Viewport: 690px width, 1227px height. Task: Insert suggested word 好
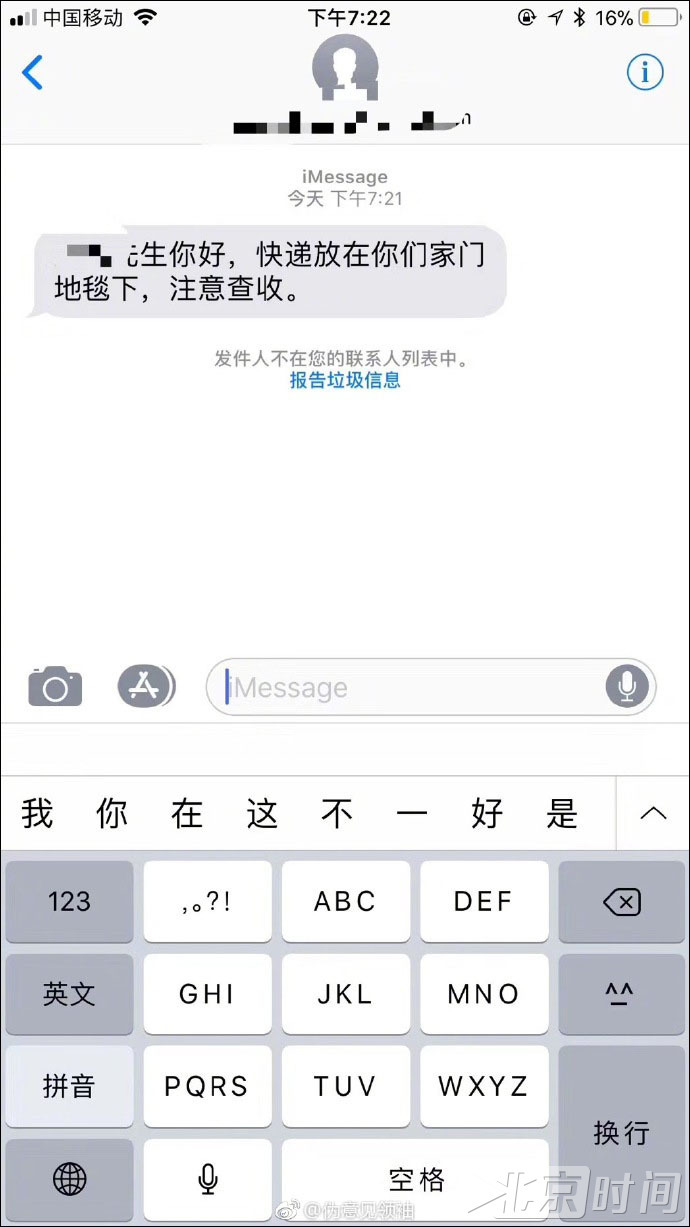487,814
